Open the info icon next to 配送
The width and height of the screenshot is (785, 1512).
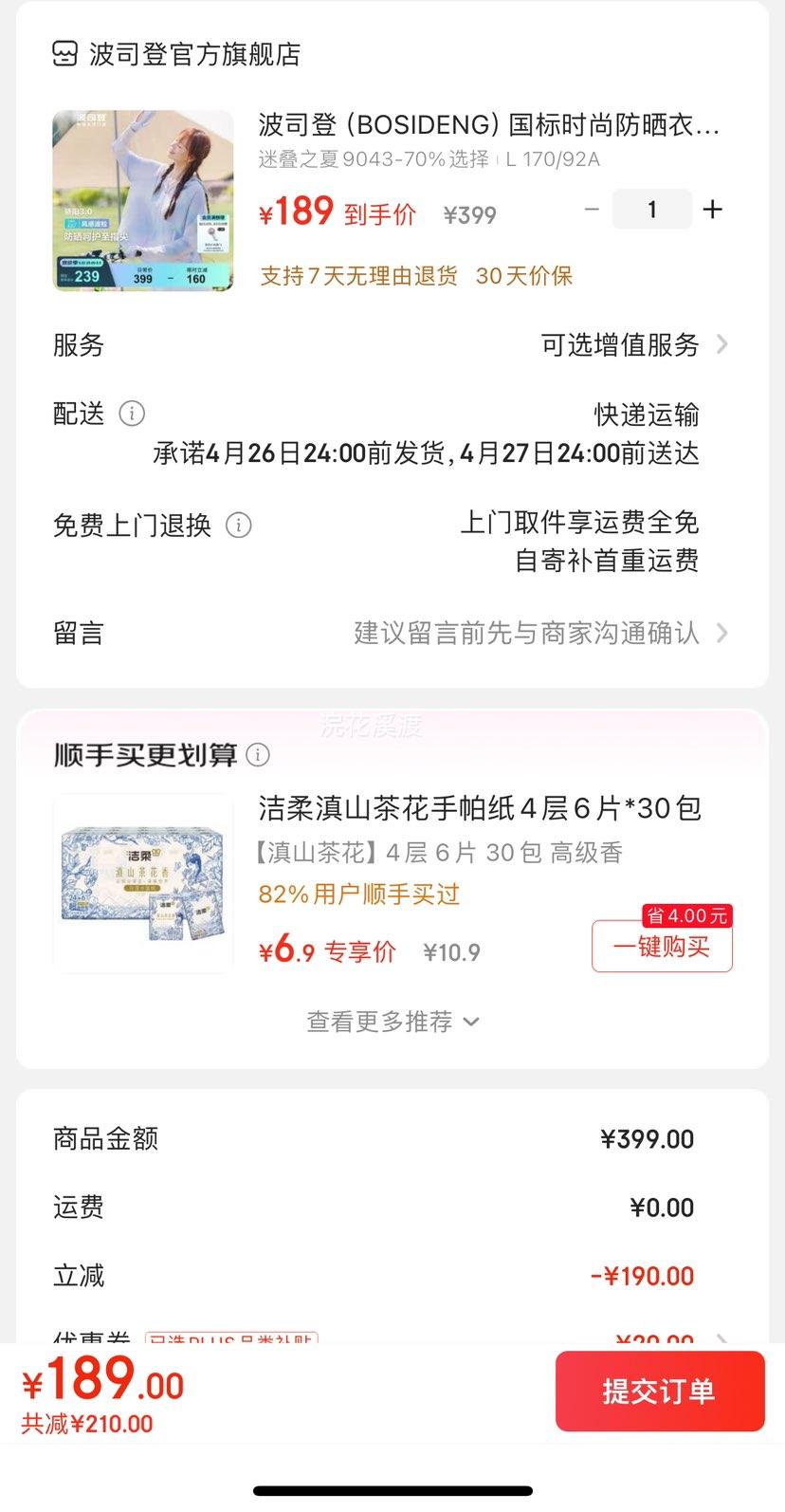click(132, 414)
